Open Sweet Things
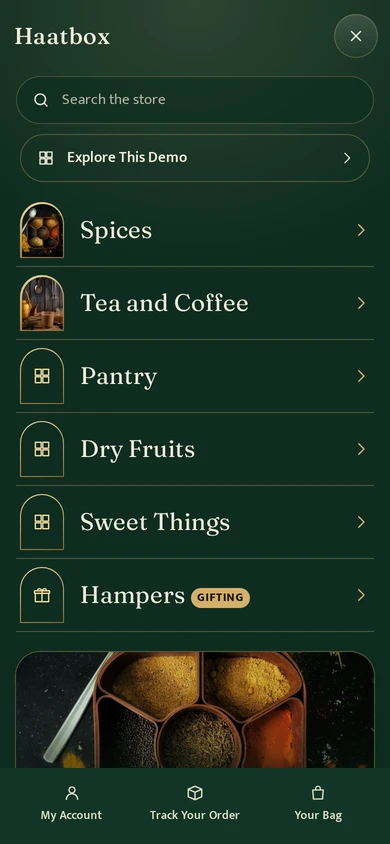Image resolution: width=390 pixels, height=844 pixels. pyautogui.click(x=195, y=522)
